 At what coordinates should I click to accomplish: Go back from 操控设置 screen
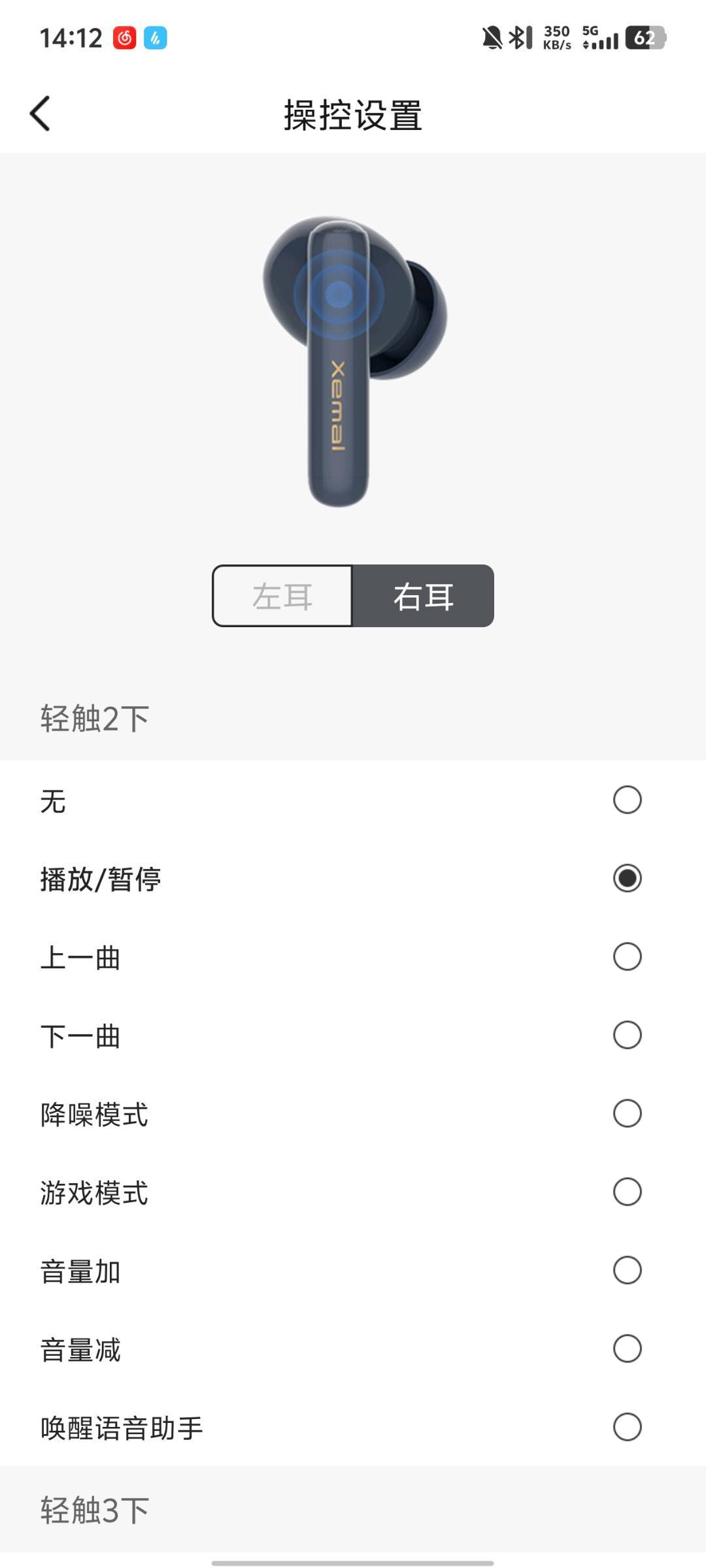[41, 114]
